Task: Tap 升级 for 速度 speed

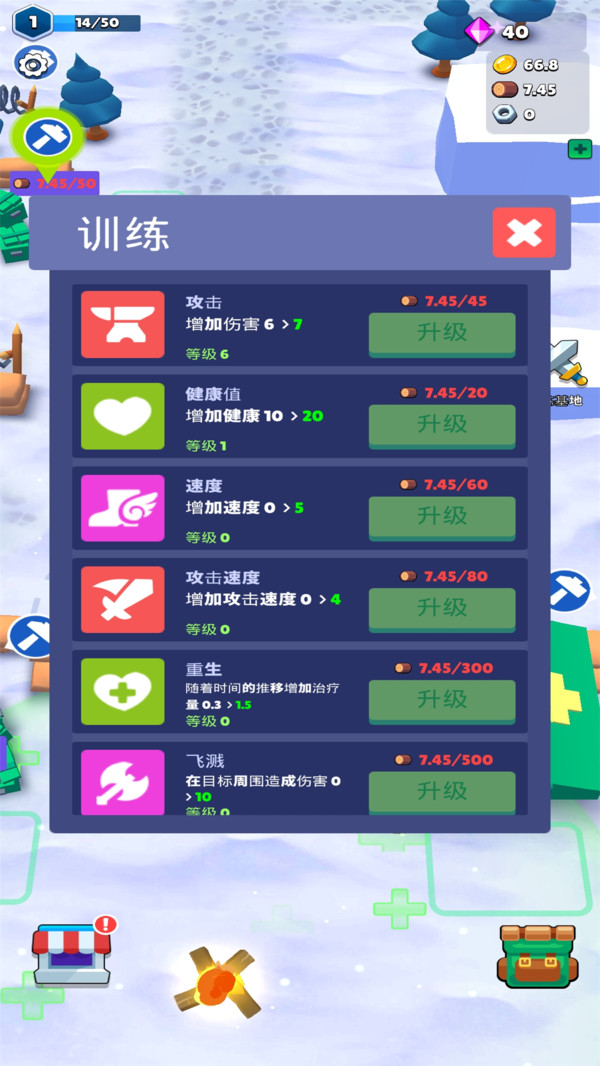Action: (442, 518)
